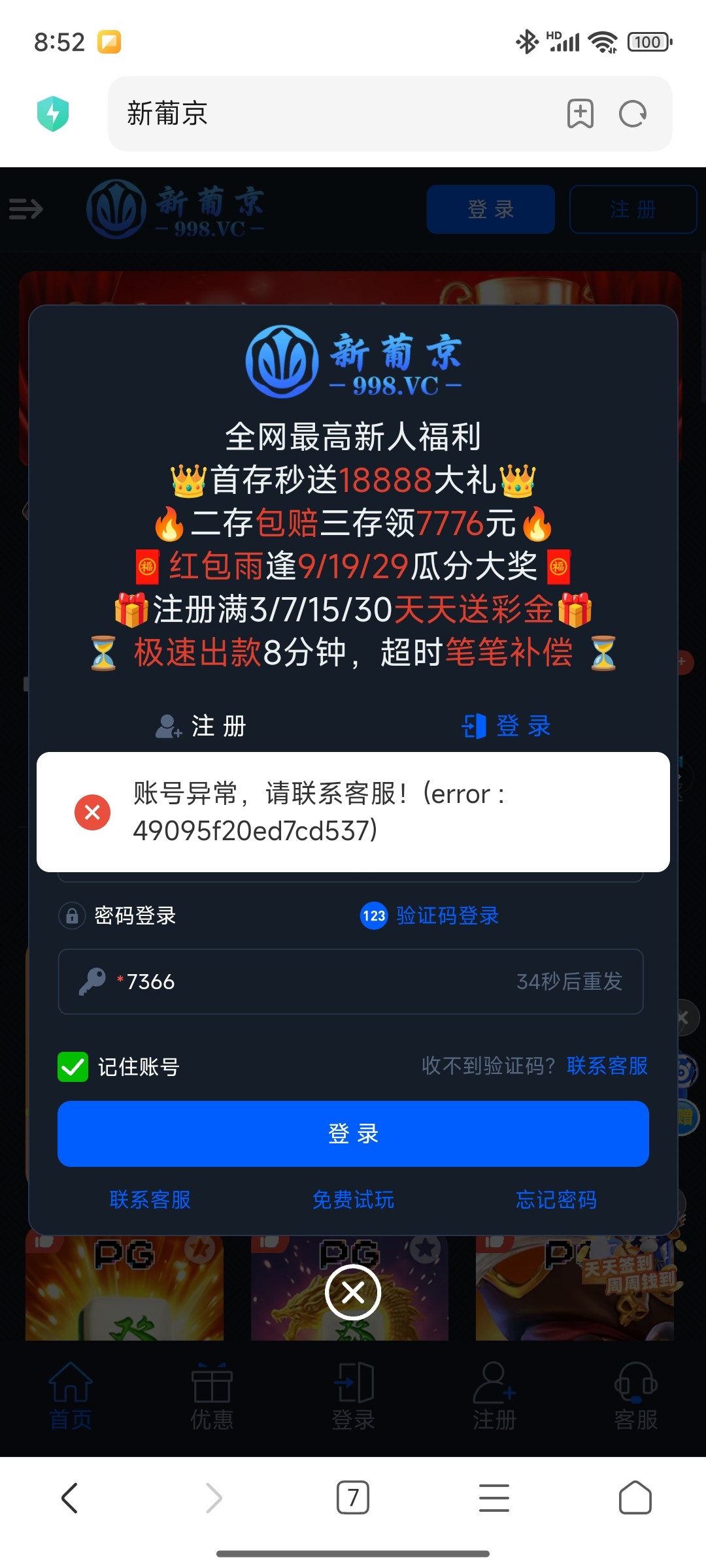Expand the sidebar arrow at top left
The height and width of the screenshot is (1568, 706).
(x=26, y=209)
